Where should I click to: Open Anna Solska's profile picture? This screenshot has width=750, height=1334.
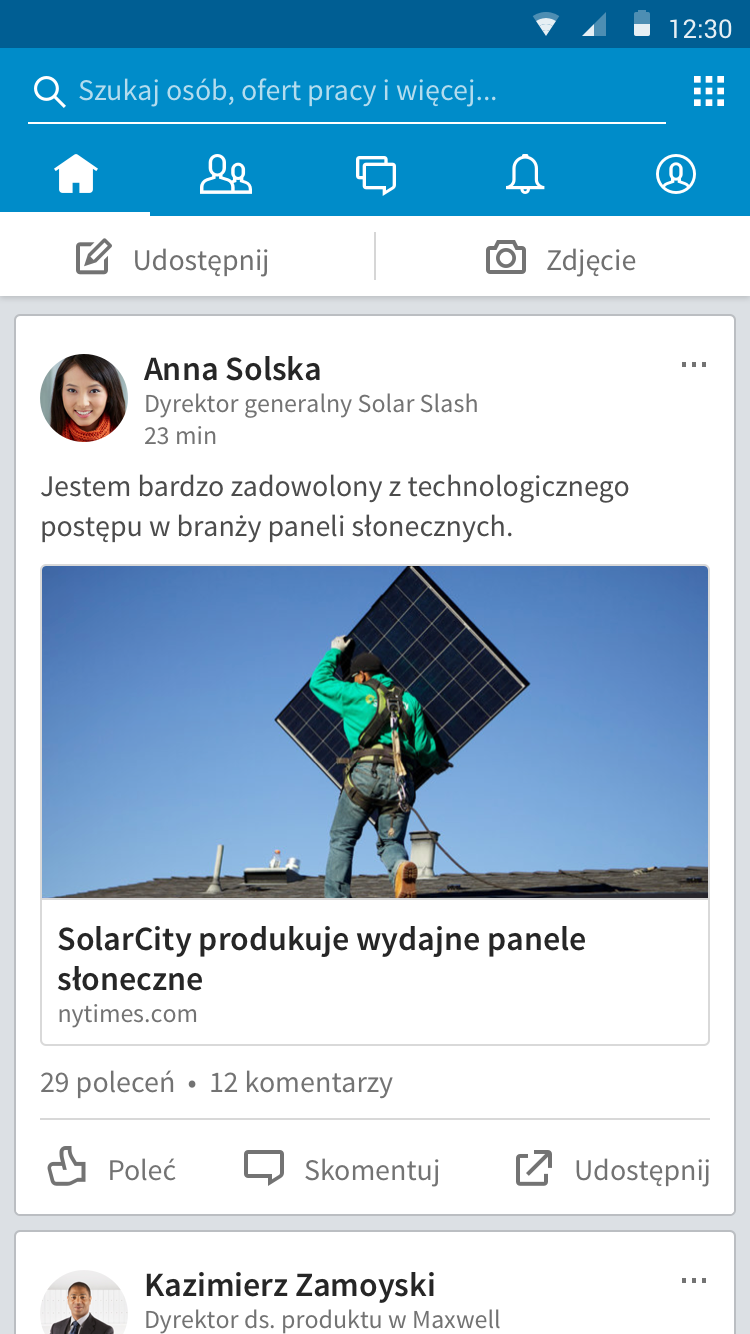[x=84, y=398]
